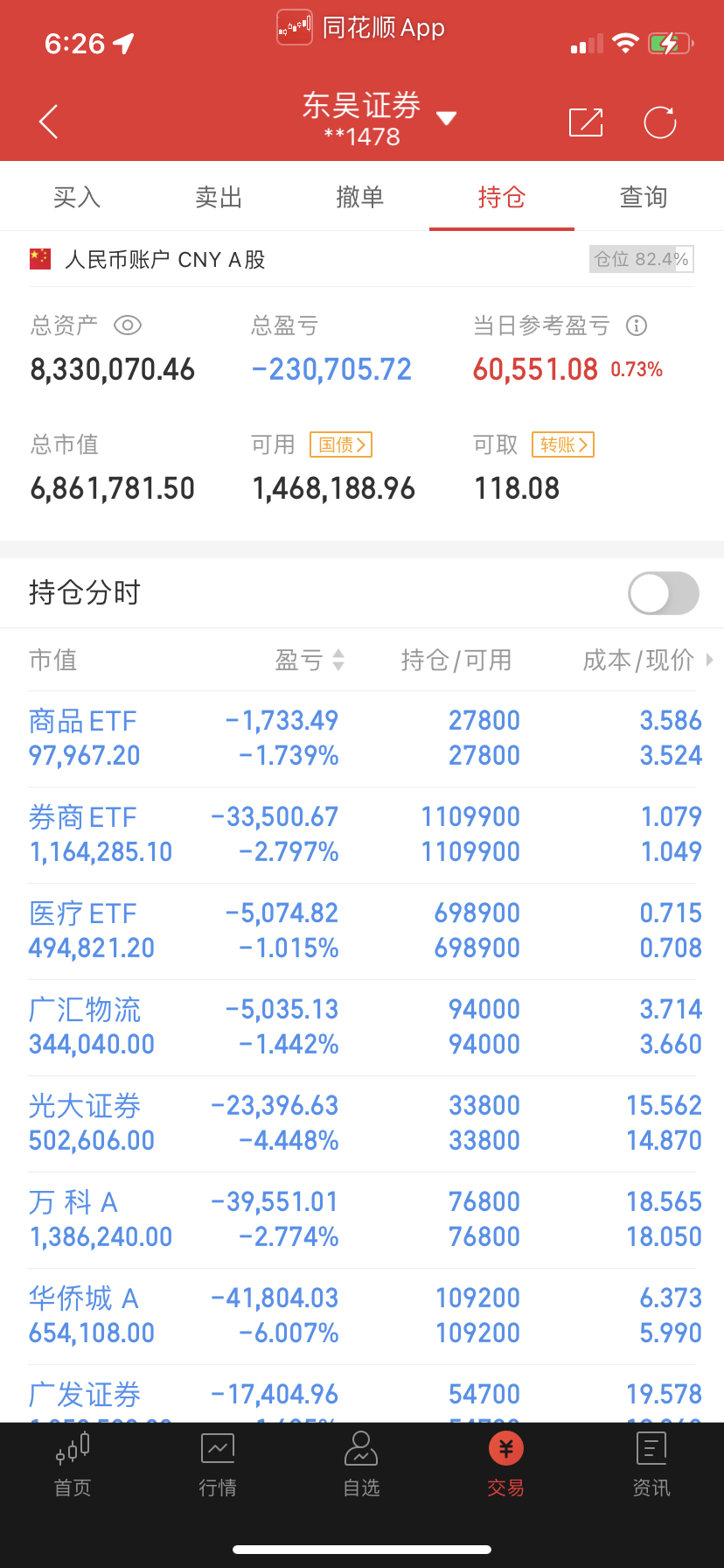
Task: Switch to the 行情 bottom tab
Action: point(218,1464)
